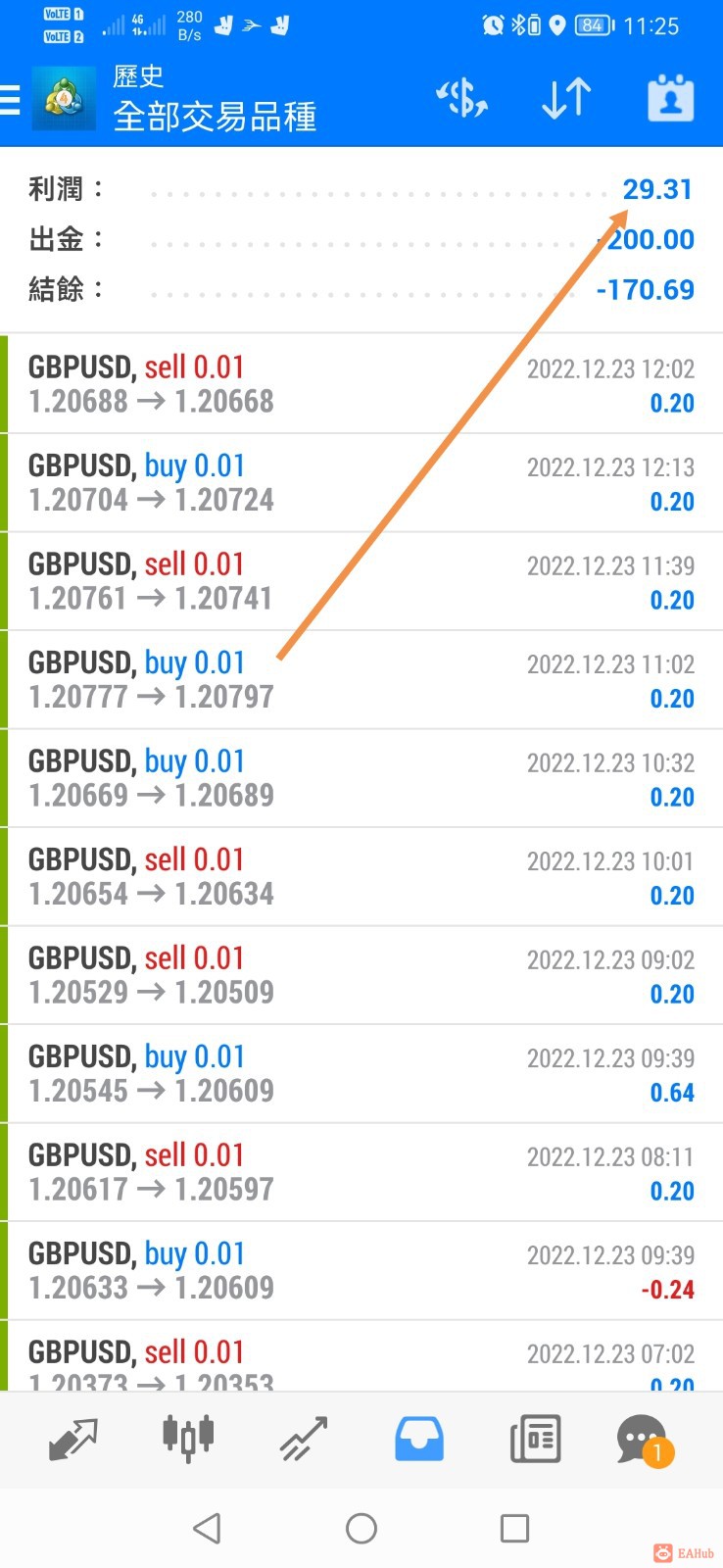Open the hamburger side menu
The height and width of the screenshot is (1568, 723).
[11, 100]
